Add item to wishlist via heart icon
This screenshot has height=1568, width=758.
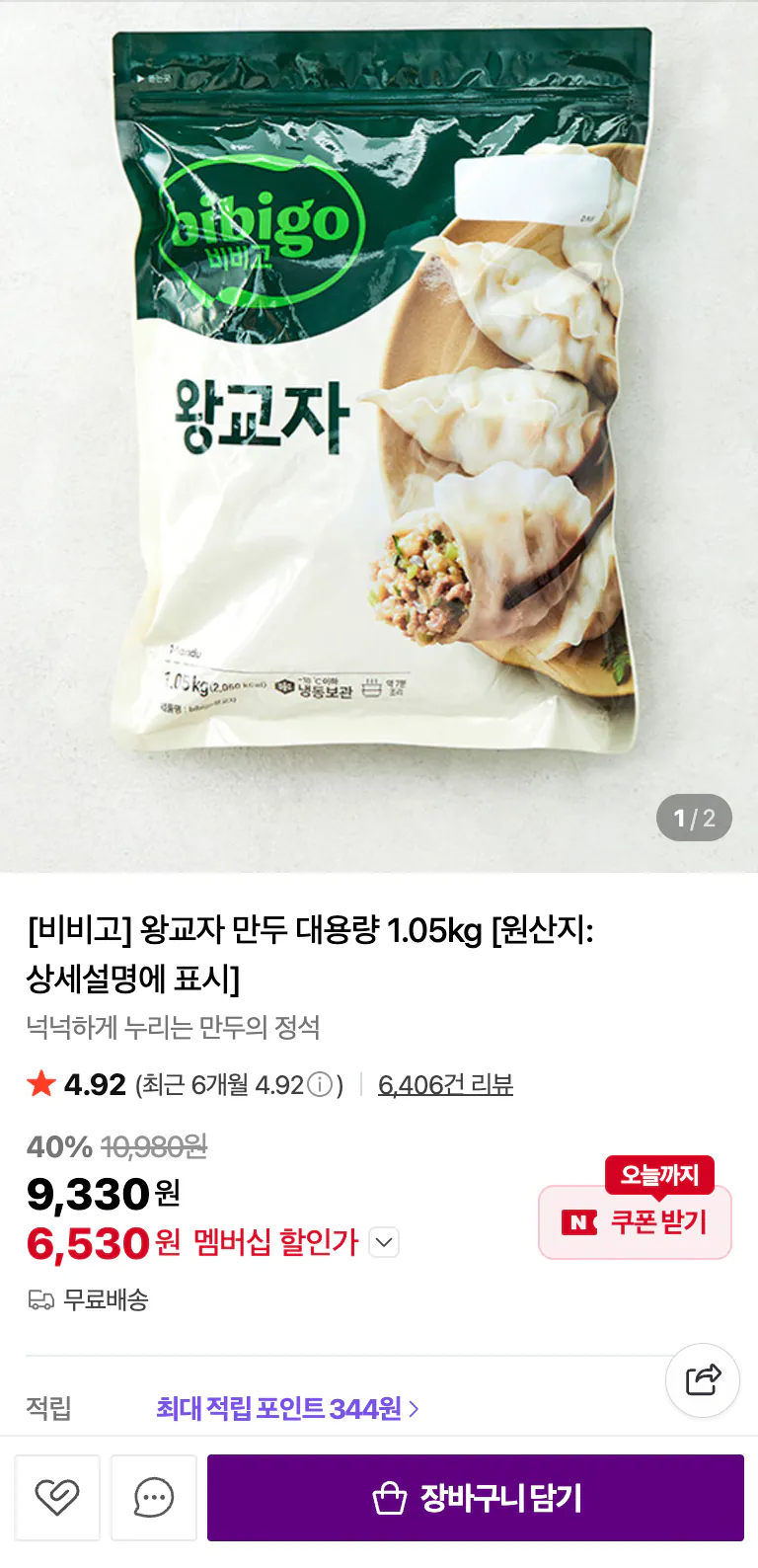click(57, 1497)
